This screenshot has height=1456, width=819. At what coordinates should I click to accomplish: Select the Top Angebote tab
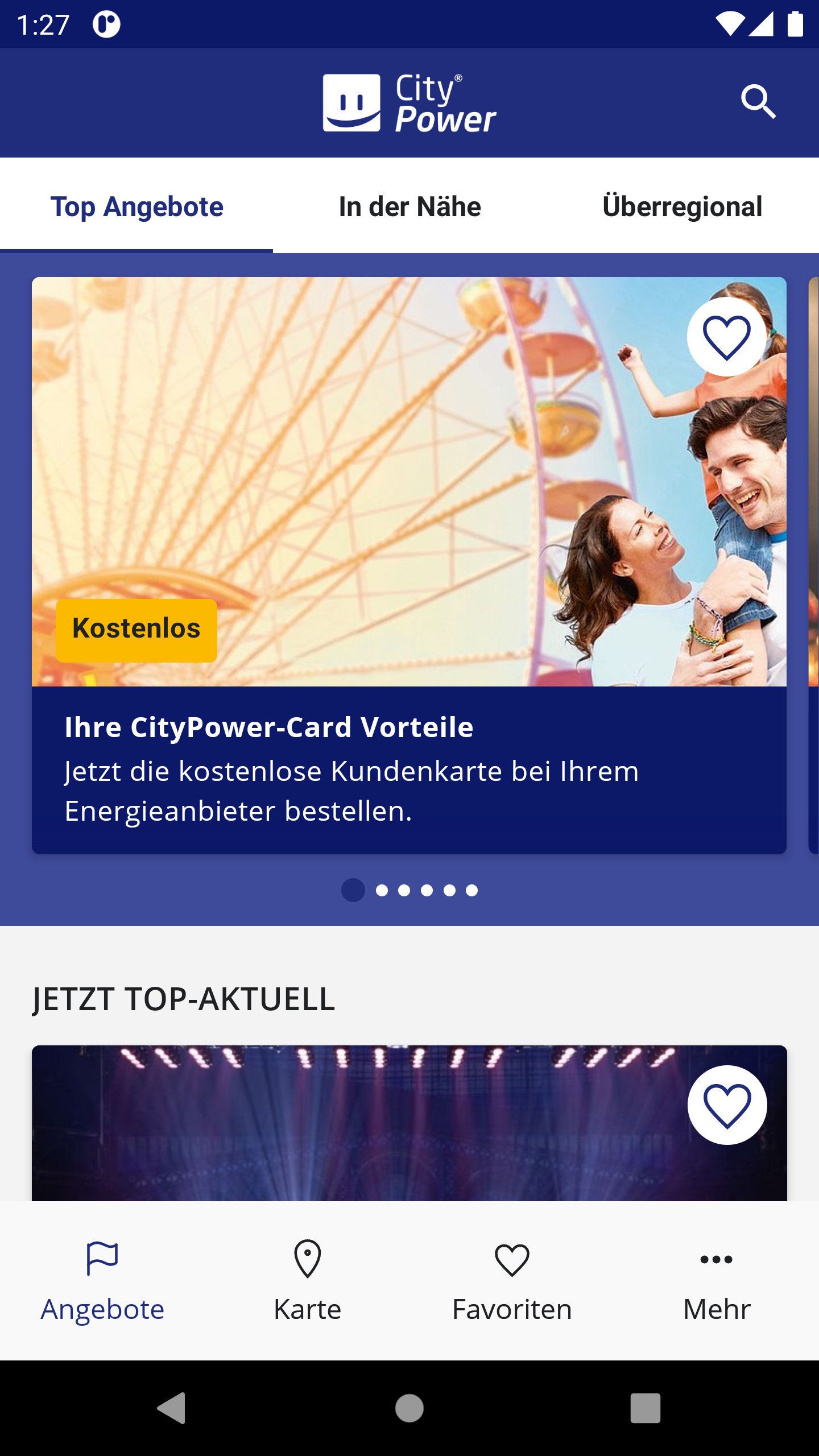tap(136, 206)
